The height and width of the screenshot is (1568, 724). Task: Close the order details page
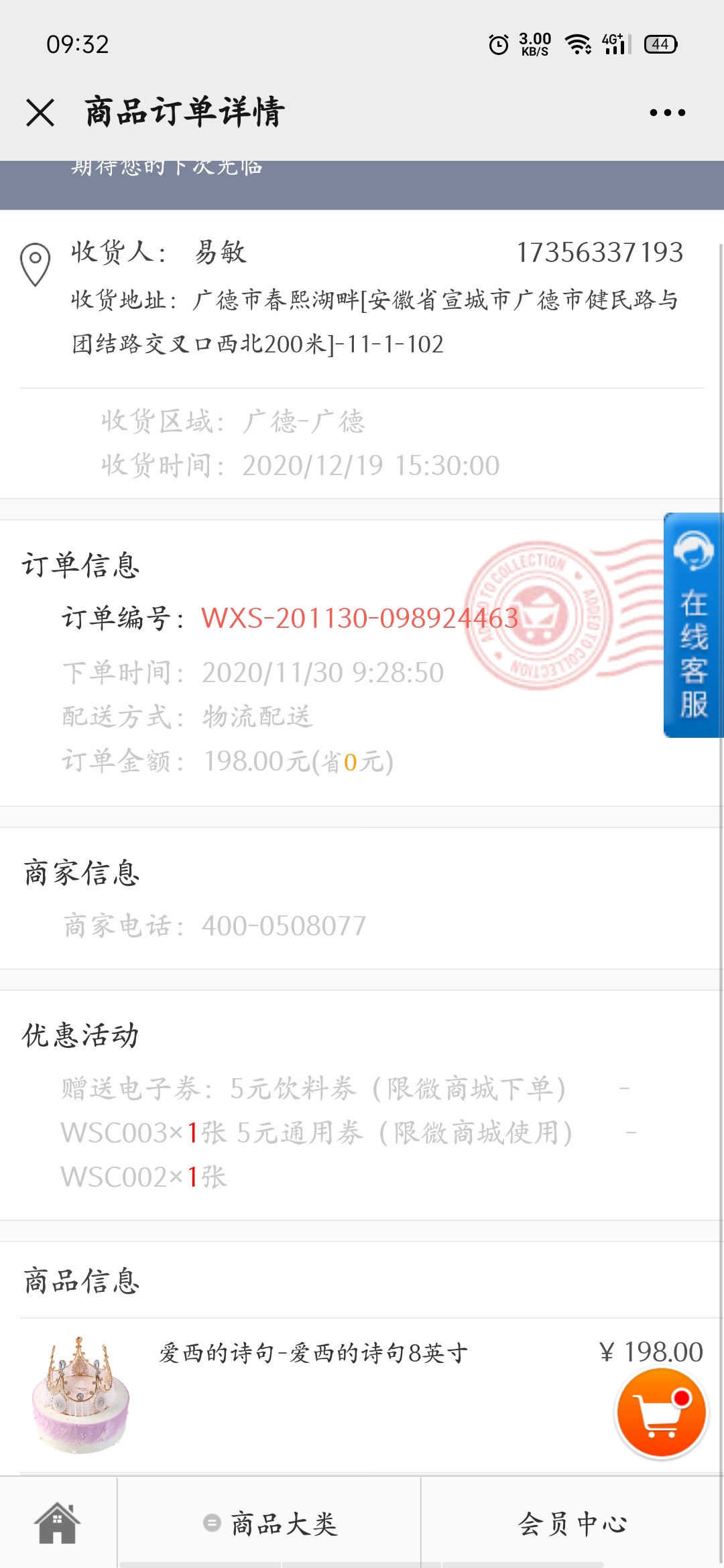40,112
